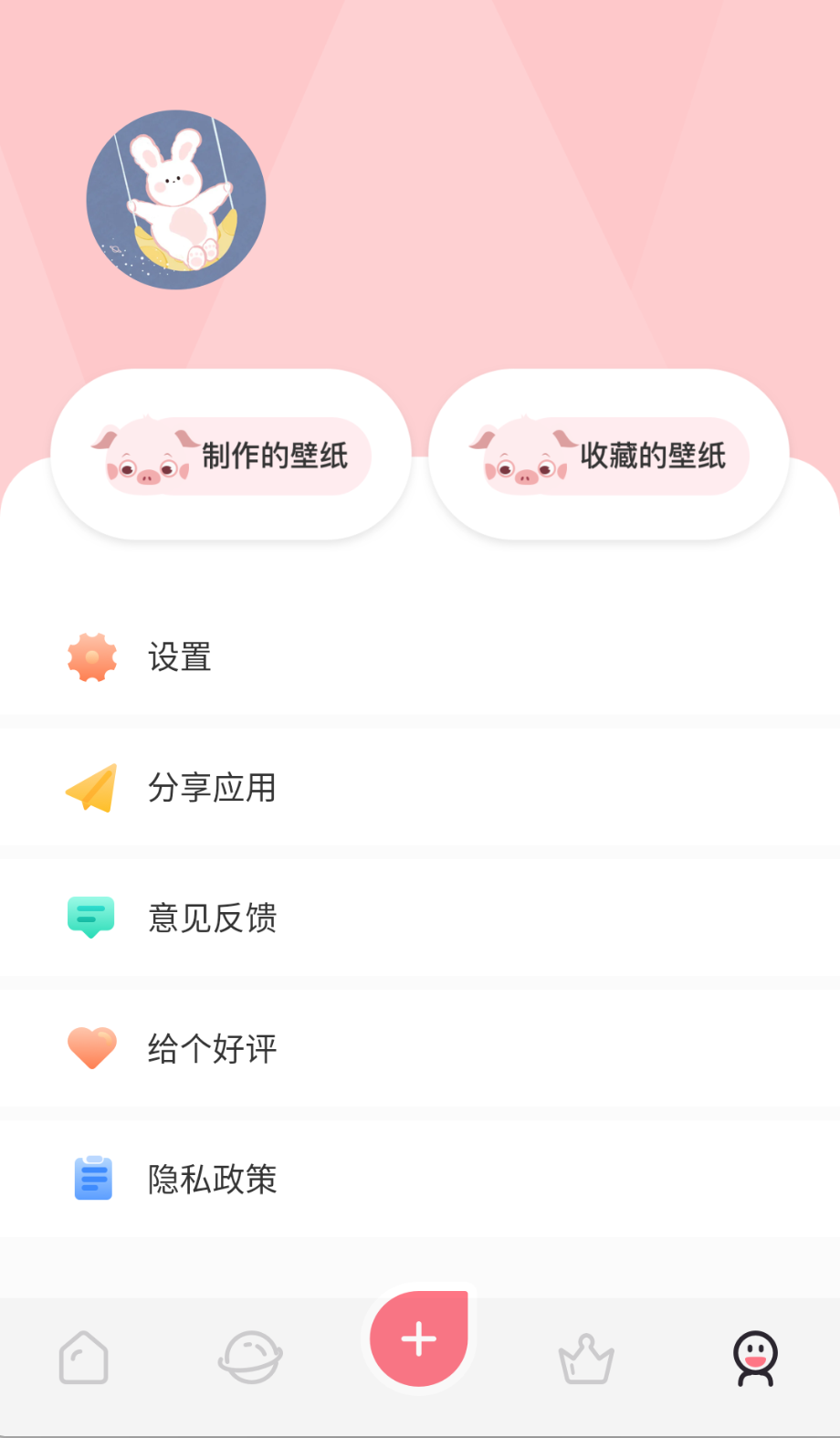This screenshot has width=840, height=1438.
Task: Click the orange gear icon beside 设置
Action: 91,656
